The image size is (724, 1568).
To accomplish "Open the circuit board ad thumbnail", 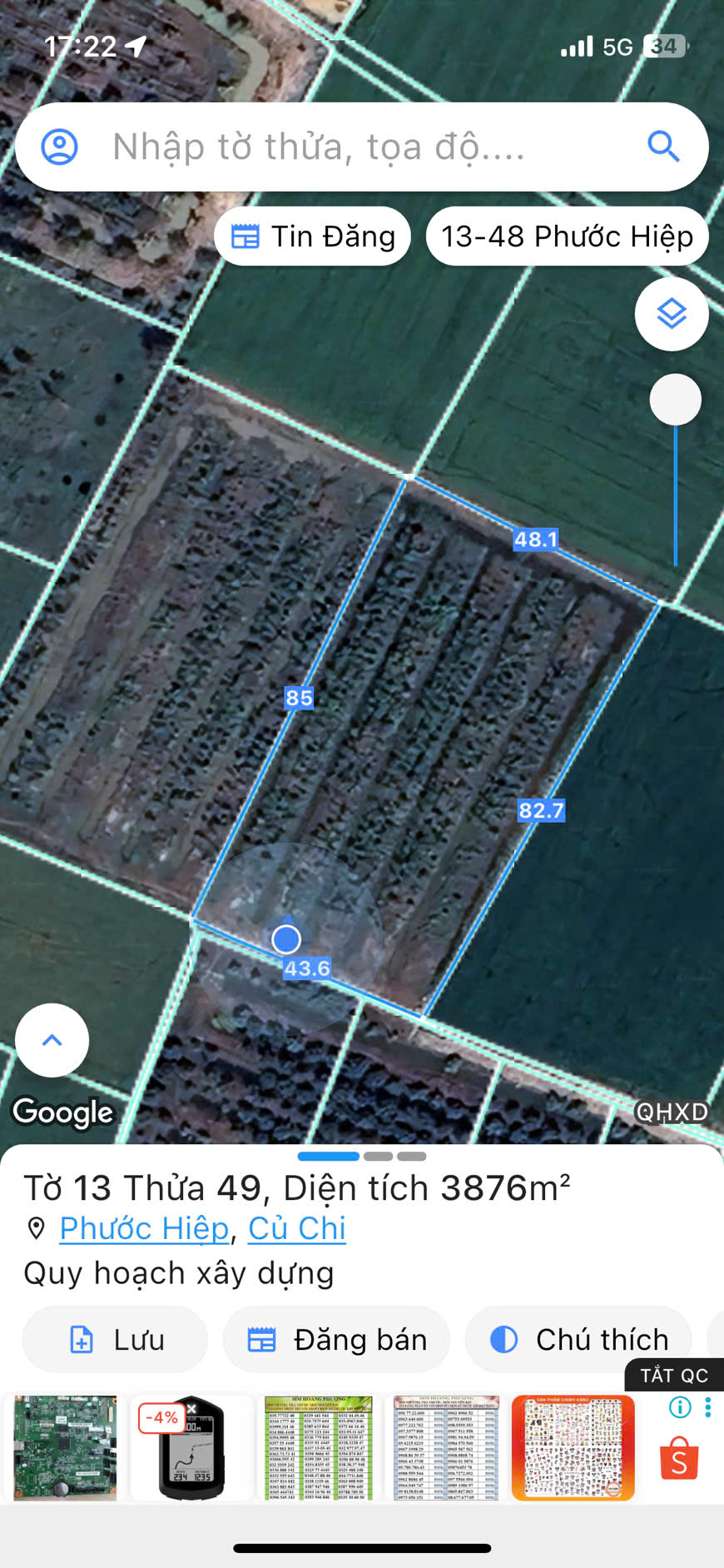I will click(65, 1448).
